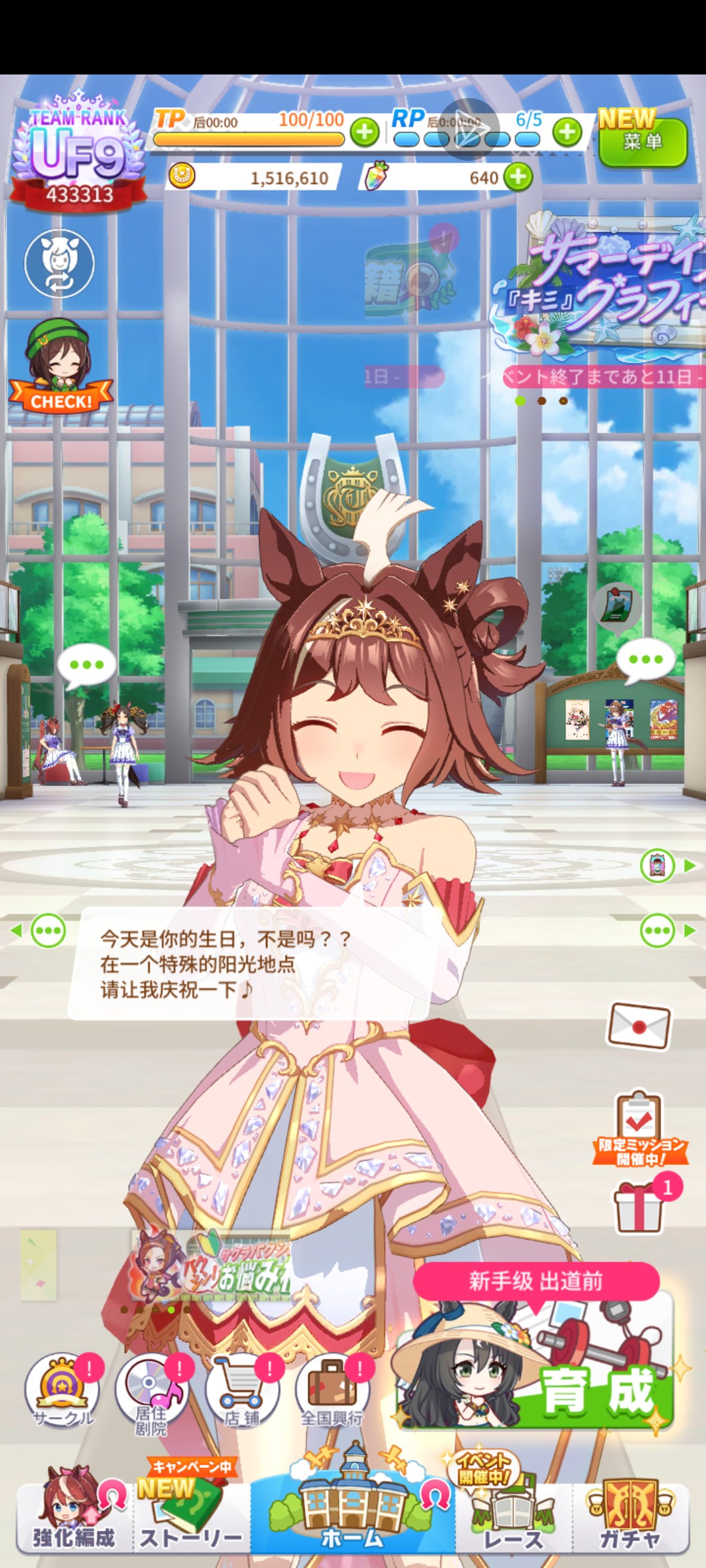Open the gift box with one notification
Viewport: 706px width, 1568px height.
tap(639, 1207)
